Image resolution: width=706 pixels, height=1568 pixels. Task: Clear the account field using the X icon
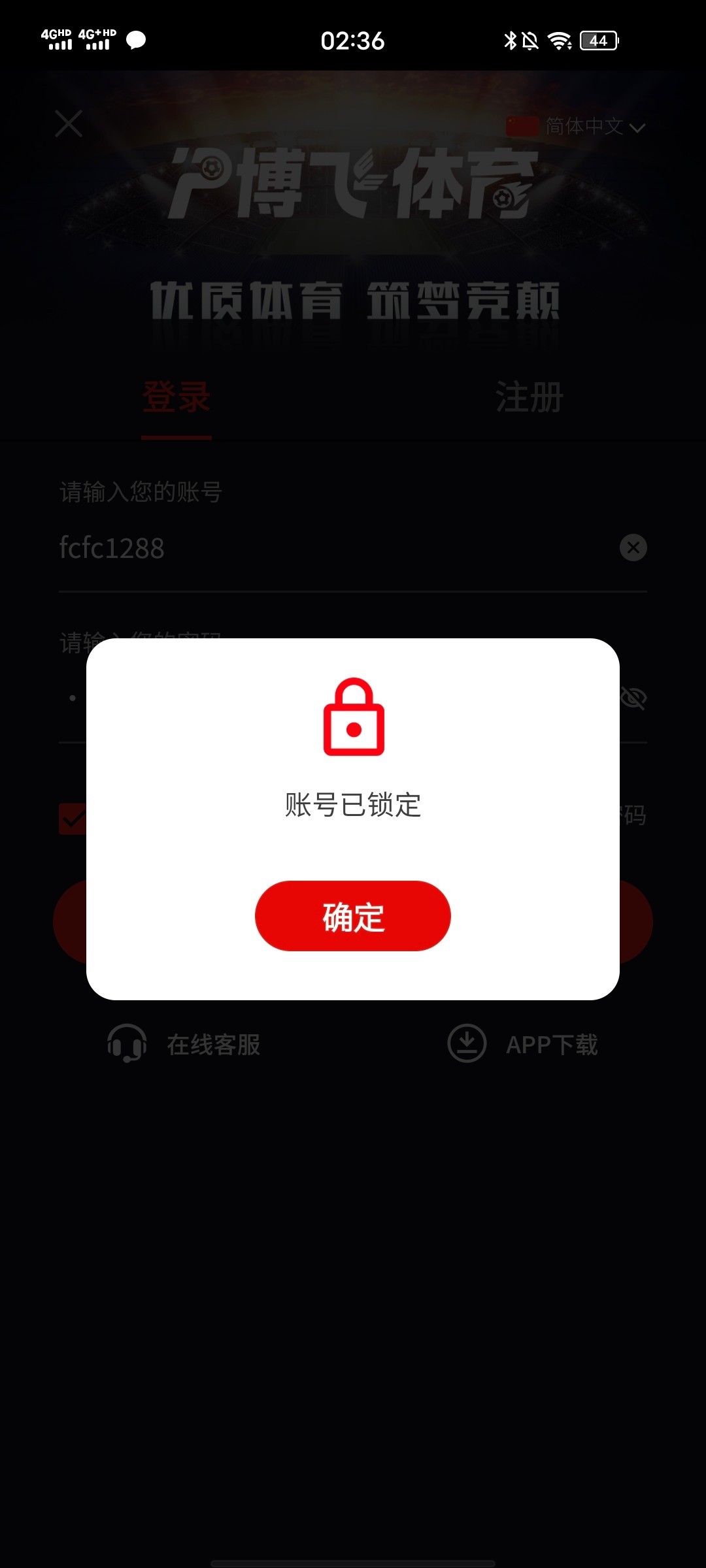click(x=632, y=549)
